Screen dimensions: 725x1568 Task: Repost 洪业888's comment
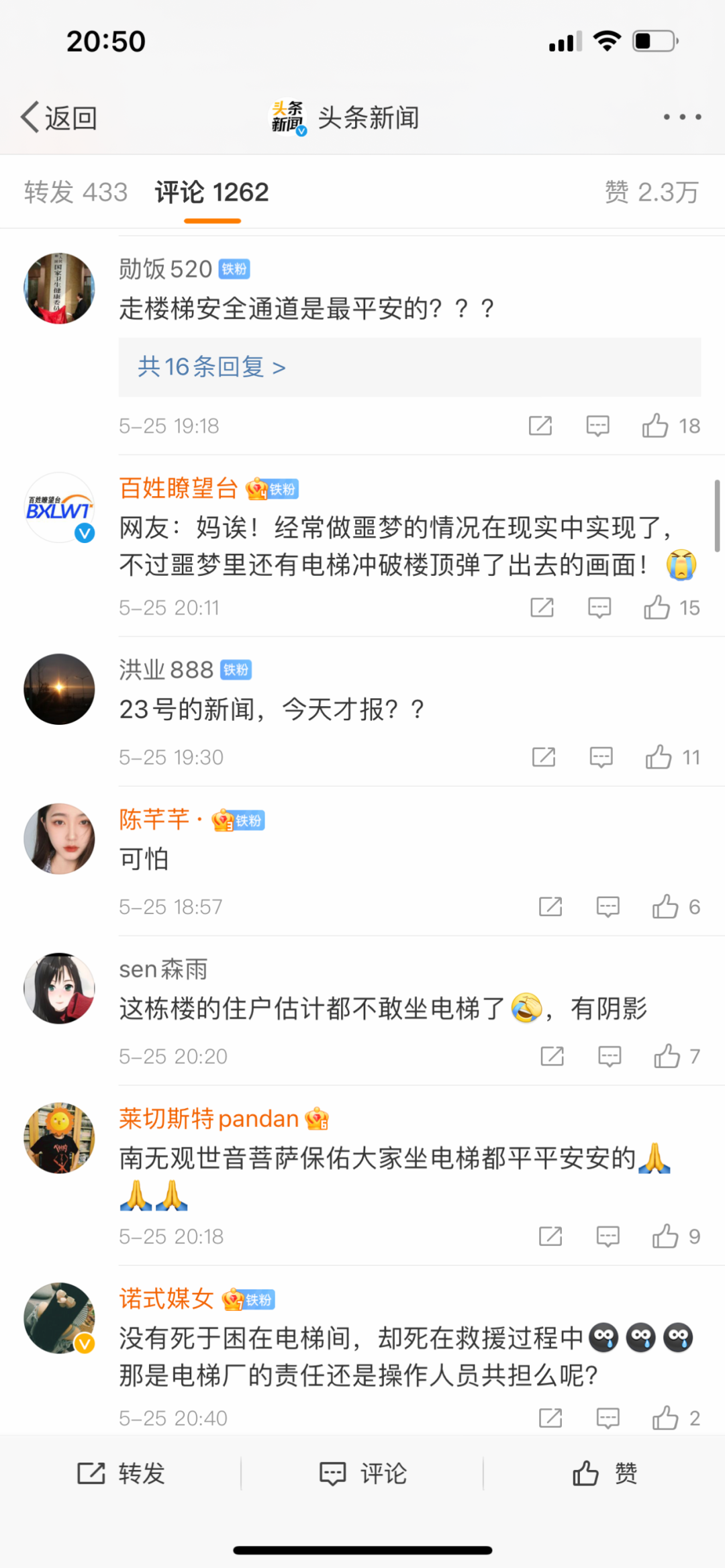tap(543, 757)
